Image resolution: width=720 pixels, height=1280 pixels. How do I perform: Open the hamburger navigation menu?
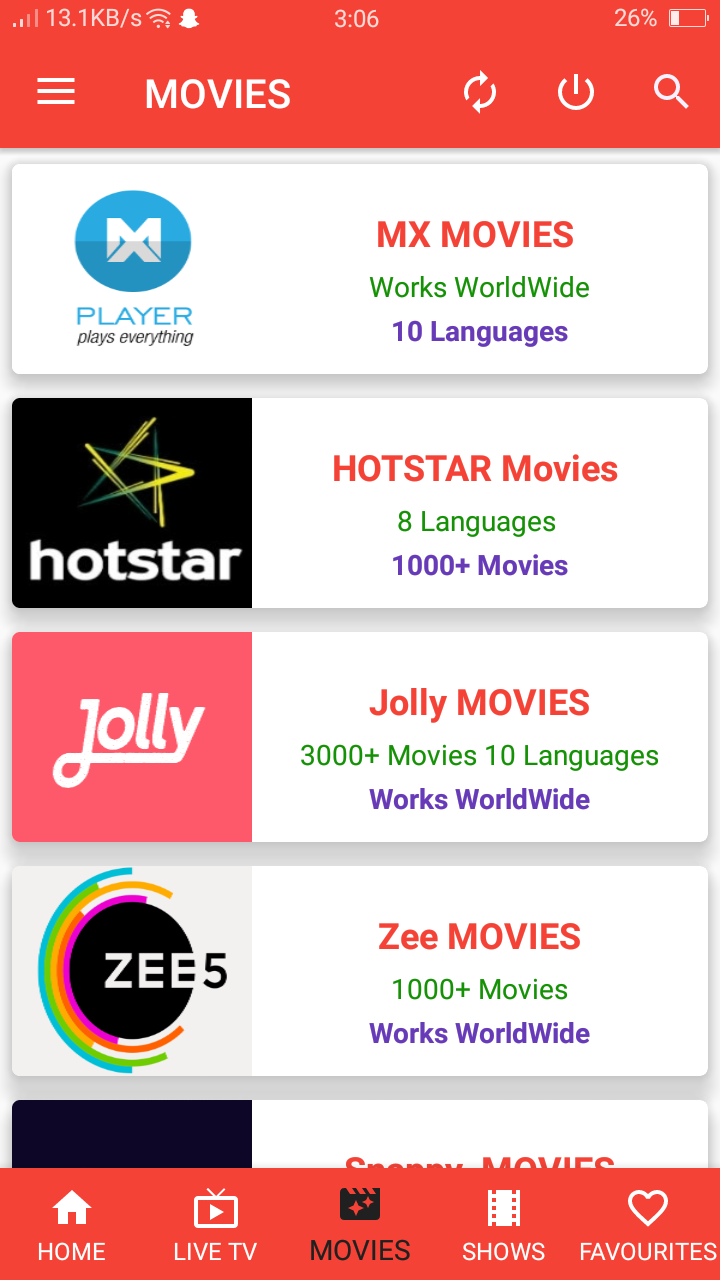tap(56, 93)
